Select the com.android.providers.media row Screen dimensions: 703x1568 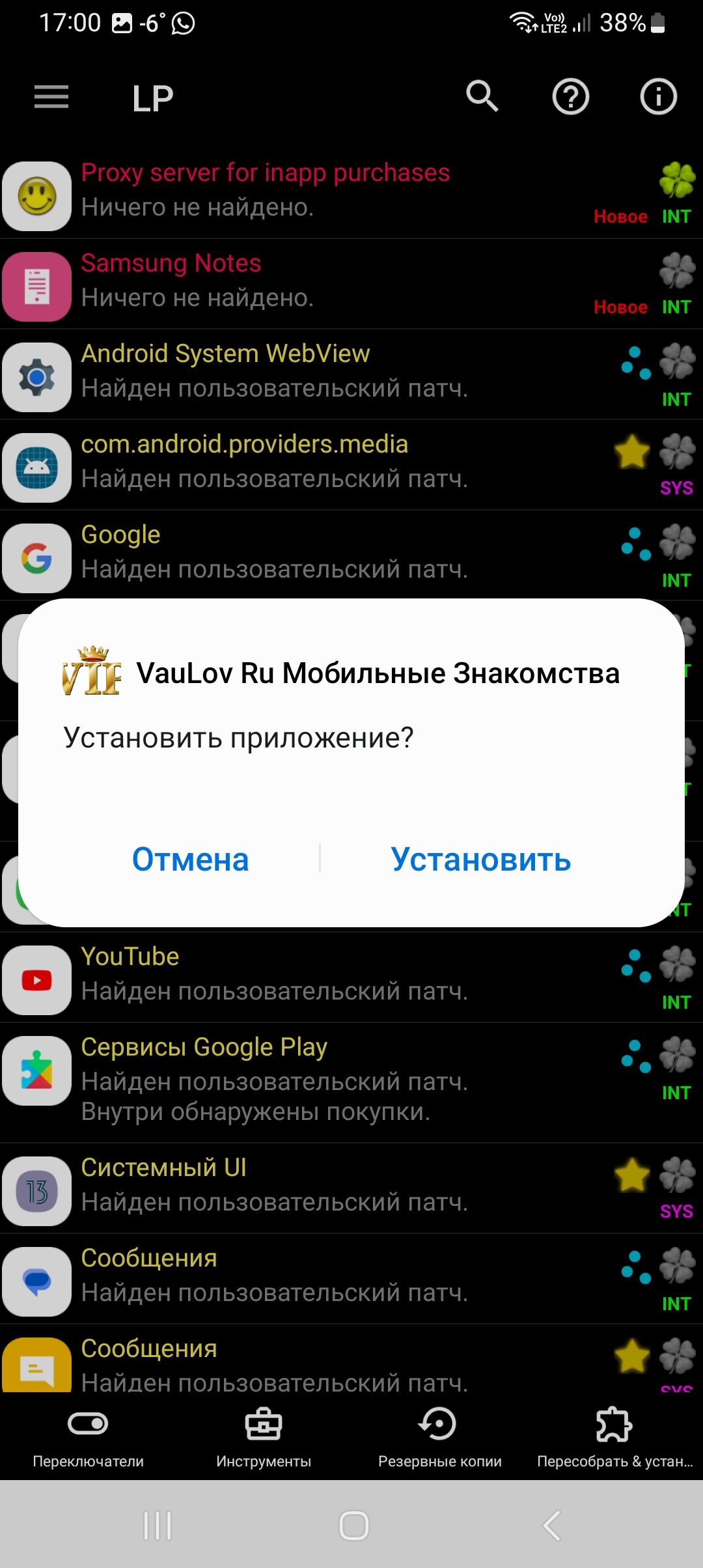tap(351, 465)
